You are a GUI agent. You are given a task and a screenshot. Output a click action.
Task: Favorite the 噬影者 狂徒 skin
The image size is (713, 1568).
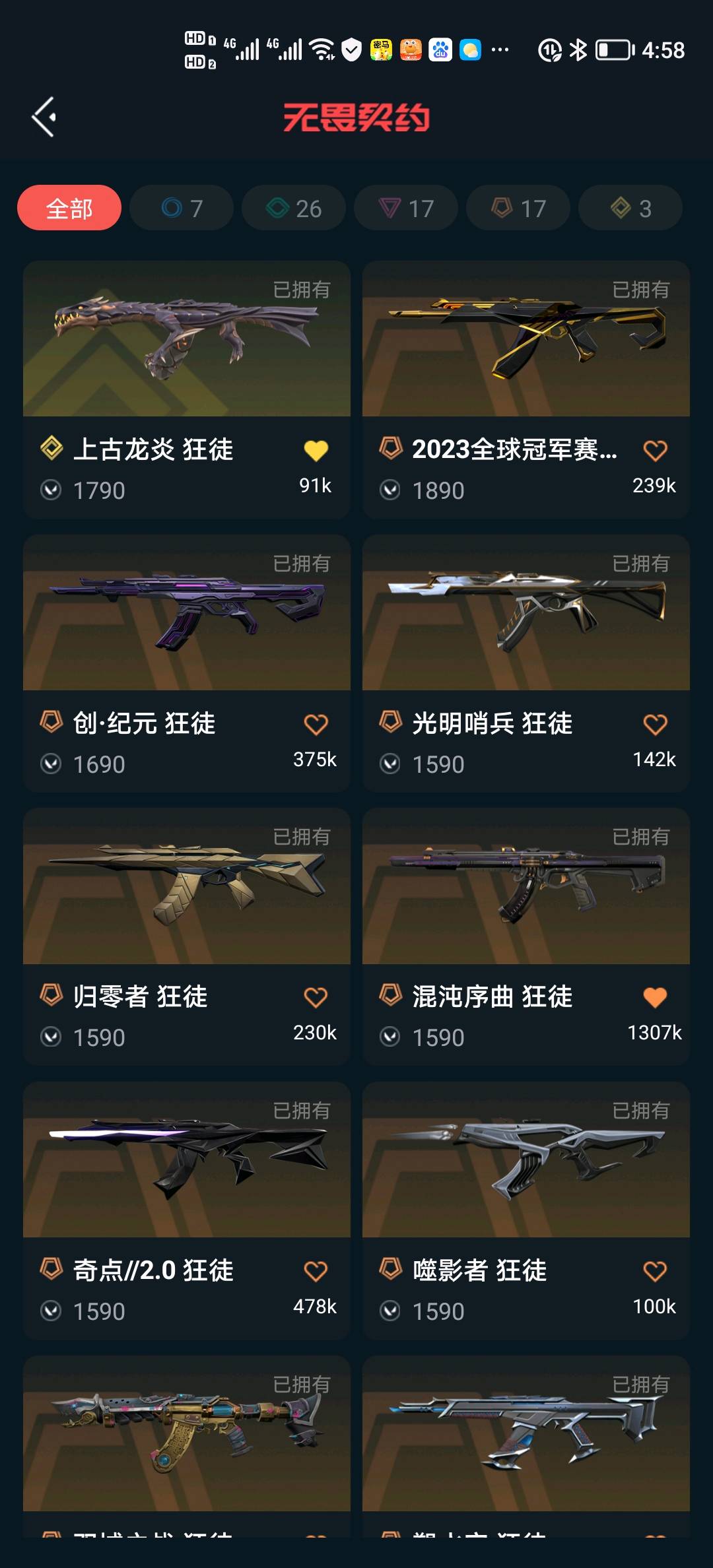click(x=655, y=1271)
